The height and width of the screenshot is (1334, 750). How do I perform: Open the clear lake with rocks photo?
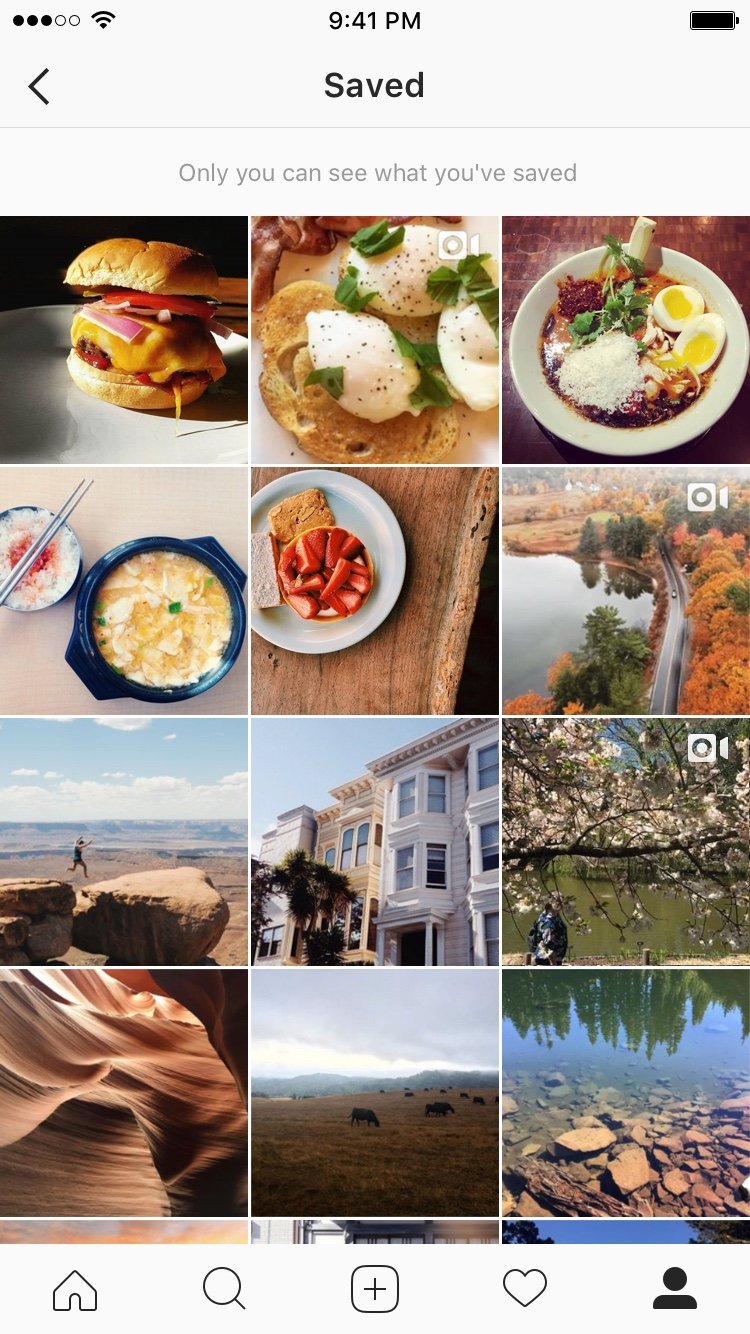click(x=626, y=1093)
